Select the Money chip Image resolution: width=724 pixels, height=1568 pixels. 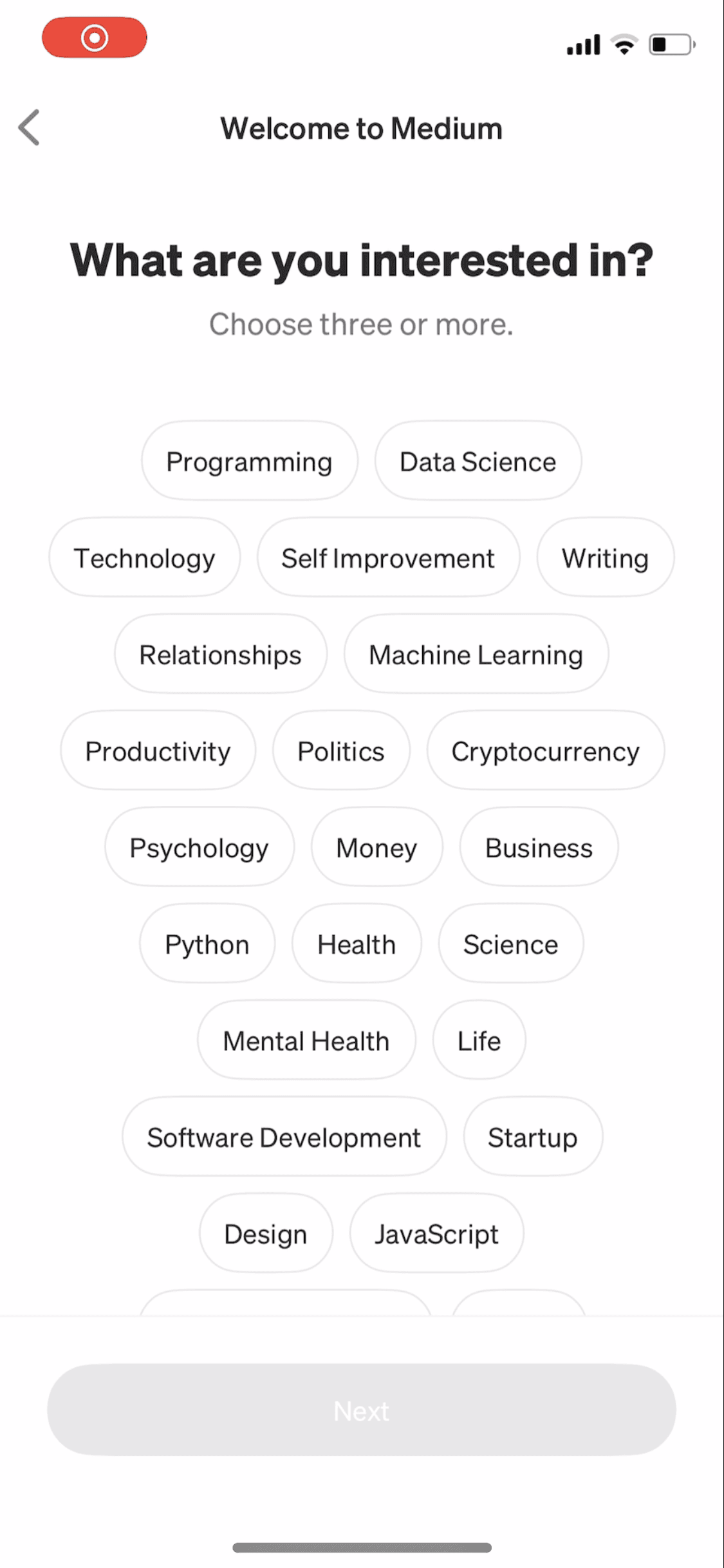(376, 848)
